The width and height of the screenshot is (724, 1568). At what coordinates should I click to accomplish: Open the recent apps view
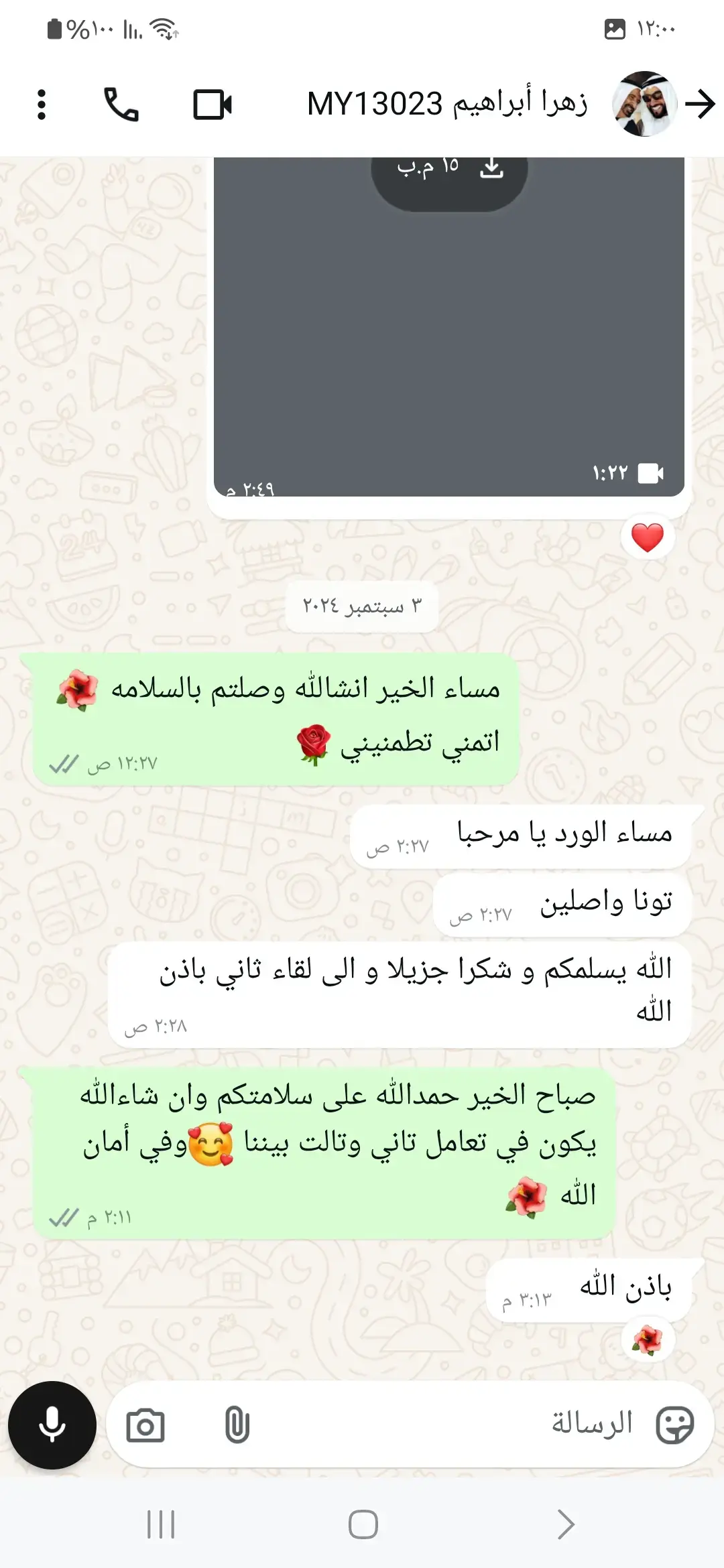(x=161, y=1524)
